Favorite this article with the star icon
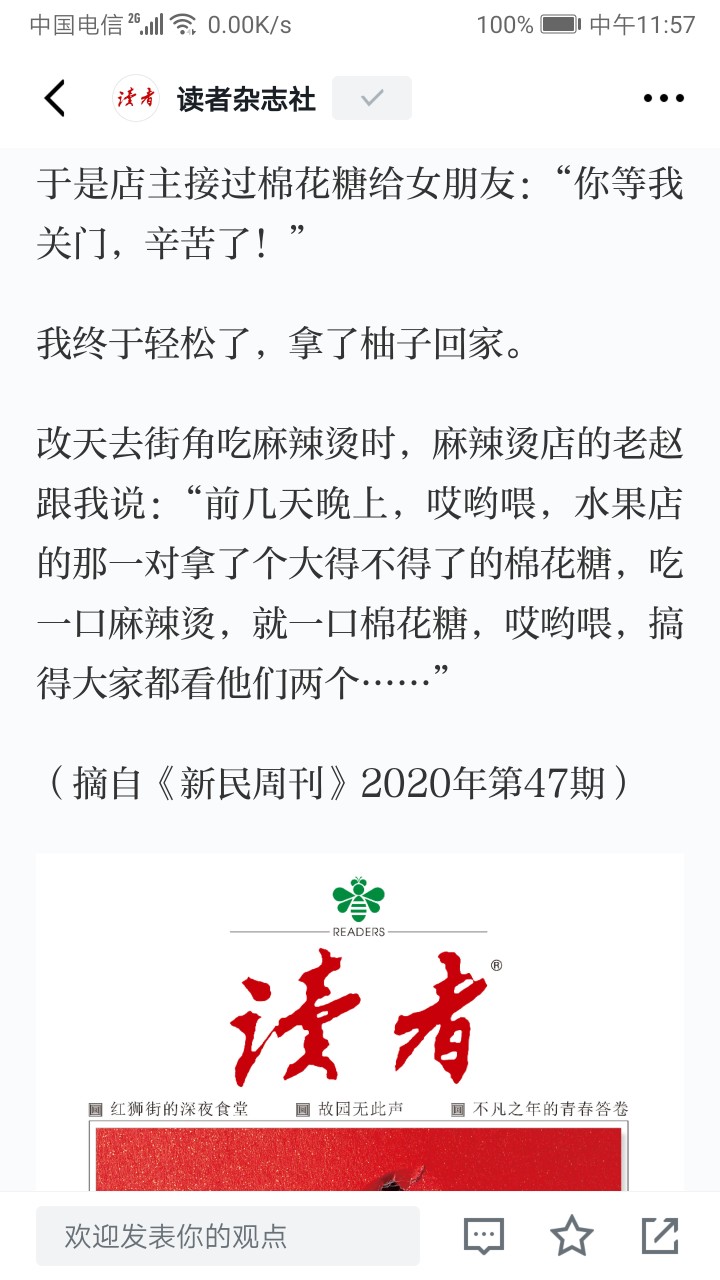This screenshot has height=1280, width=720. click(x=572, y=1236)
